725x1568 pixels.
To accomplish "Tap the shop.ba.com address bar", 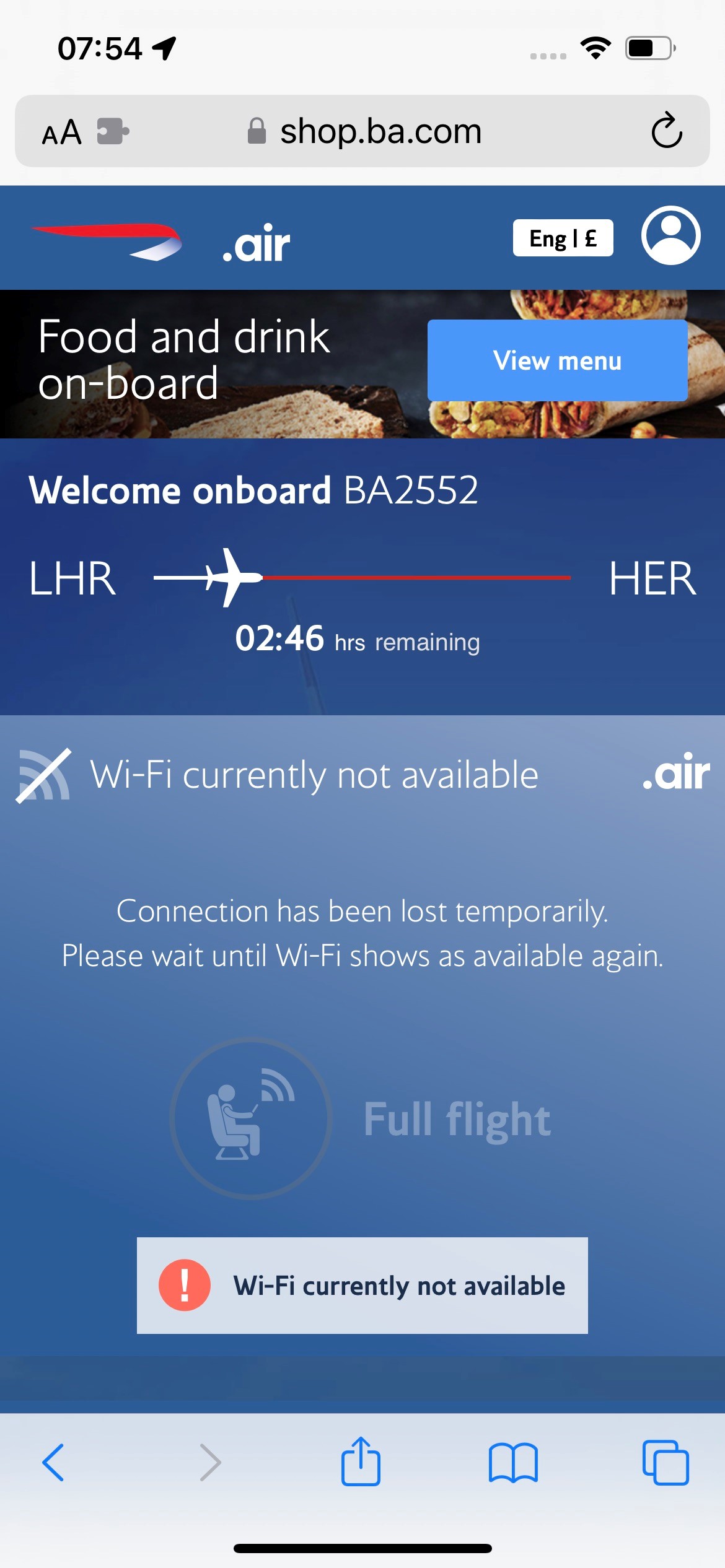I will (x=364, y=131).
